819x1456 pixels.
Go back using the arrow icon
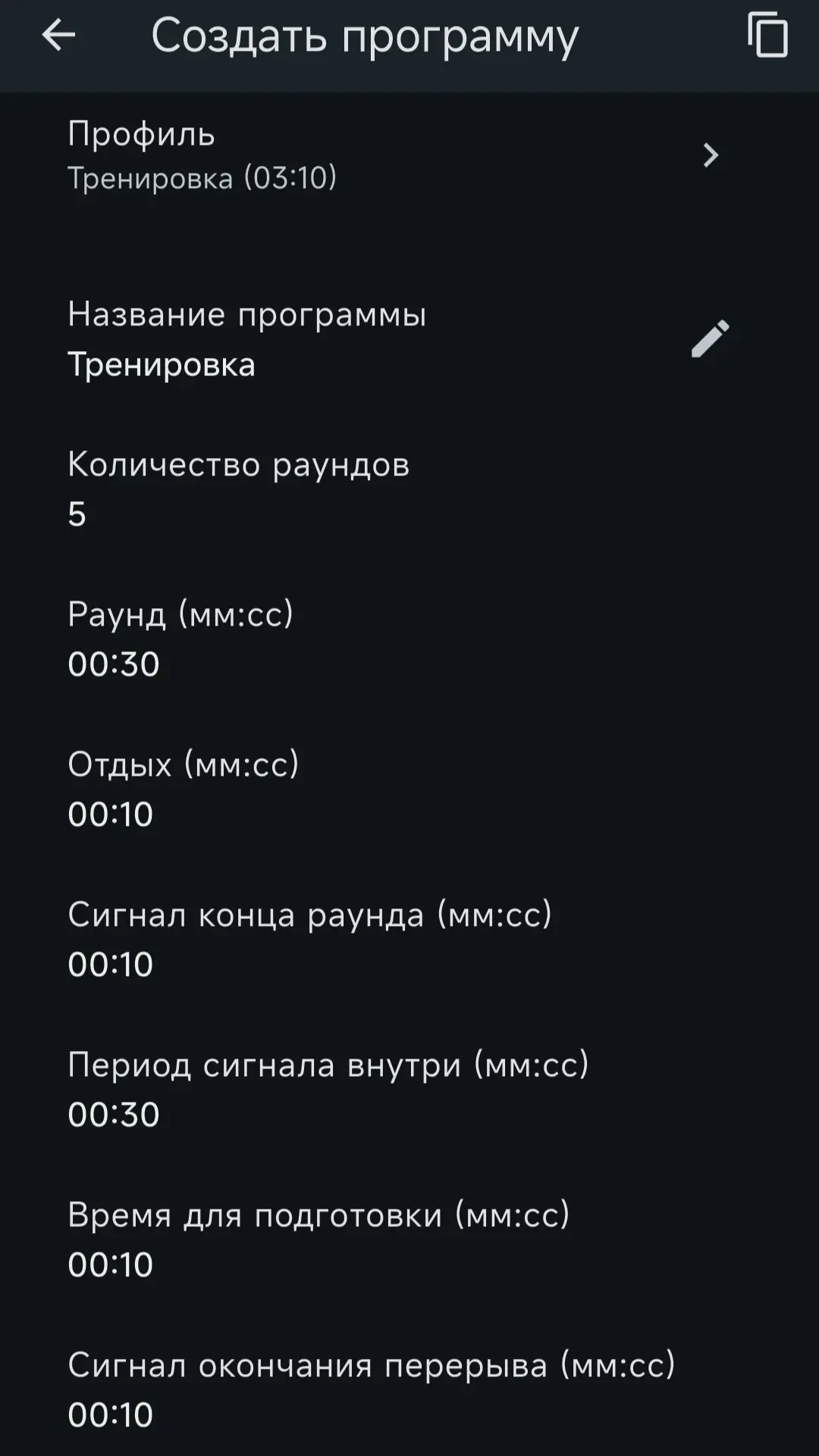pos(58,36)
